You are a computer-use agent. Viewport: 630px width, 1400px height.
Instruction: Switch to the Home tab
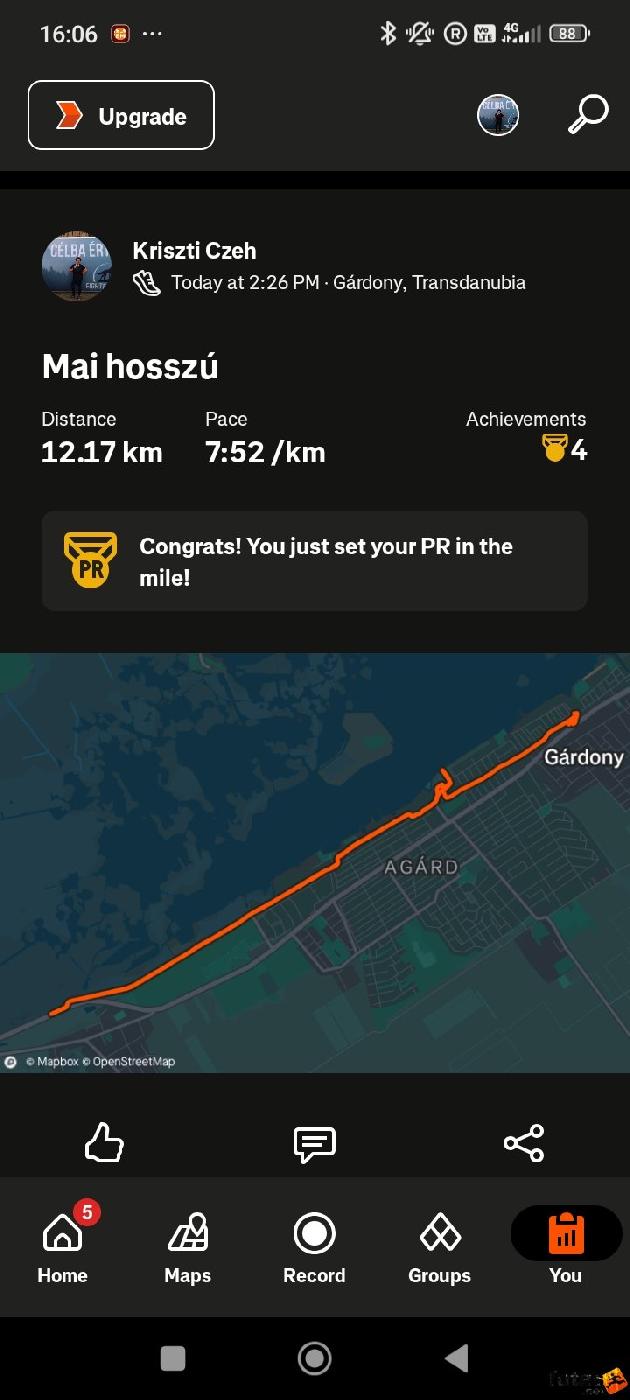[x=63, y=1247]
